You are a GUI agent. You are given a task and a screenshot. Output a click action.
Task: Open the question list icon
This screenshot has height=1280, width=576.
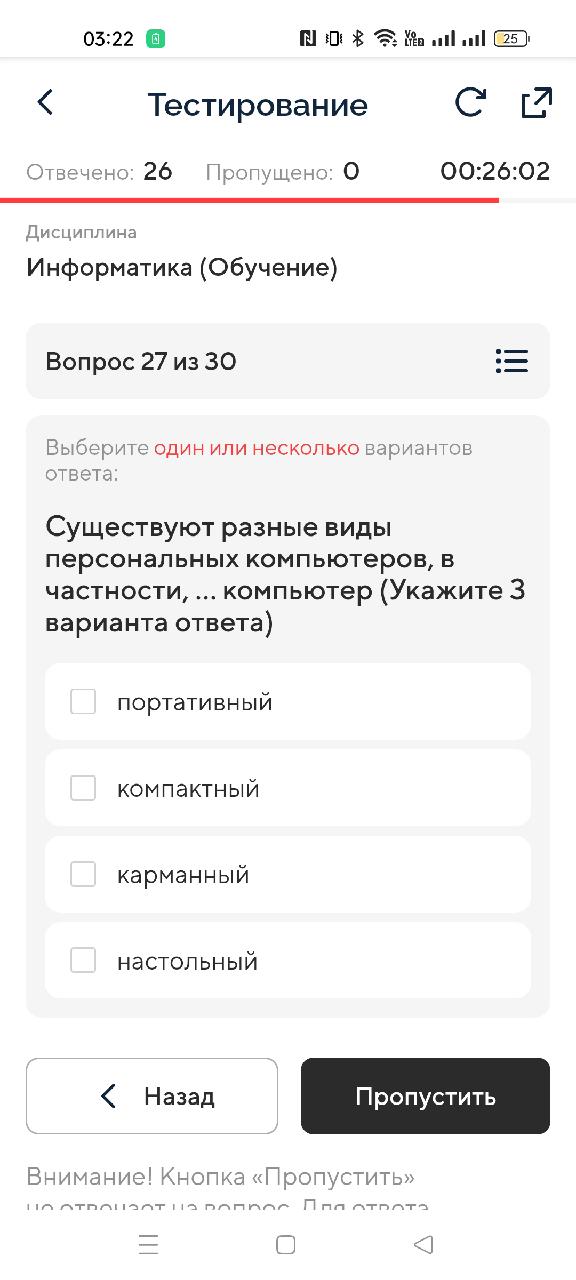click(511, 361)
